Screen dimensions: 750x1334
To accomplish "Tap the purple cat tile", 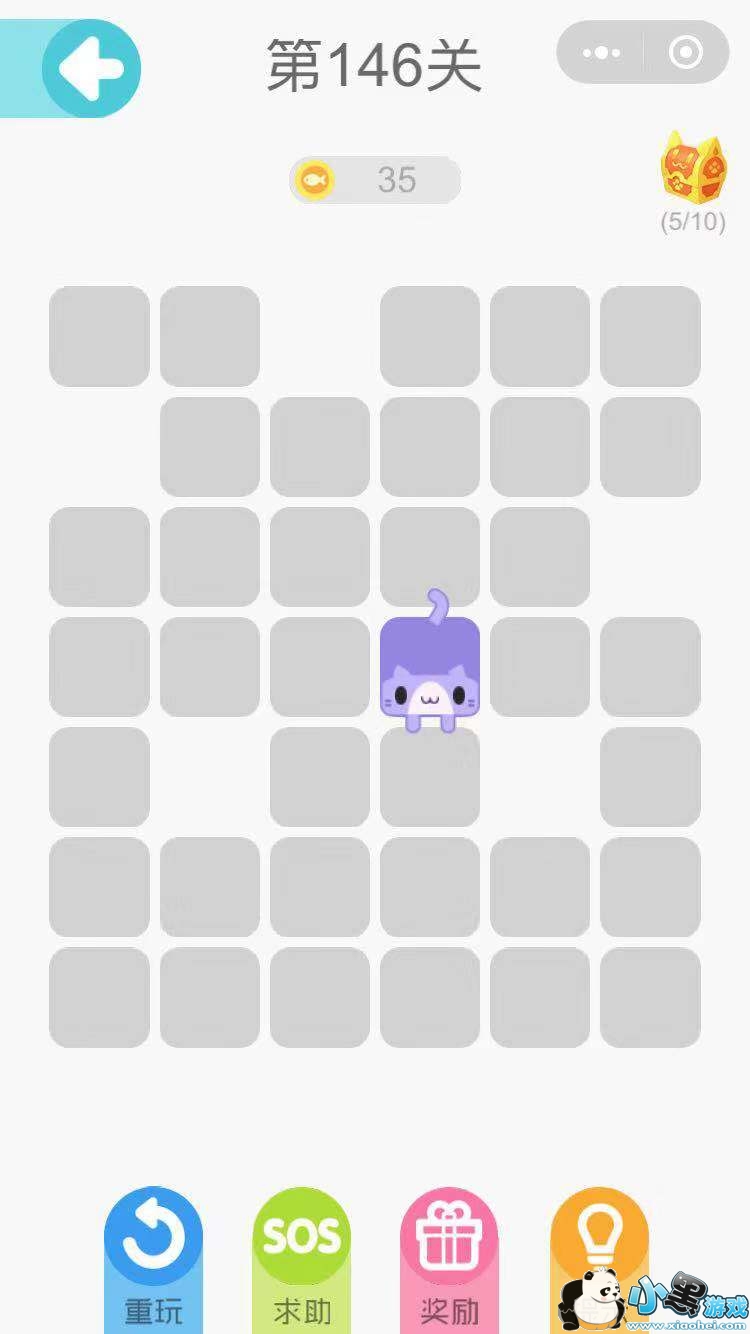I will tap(430, 668).
